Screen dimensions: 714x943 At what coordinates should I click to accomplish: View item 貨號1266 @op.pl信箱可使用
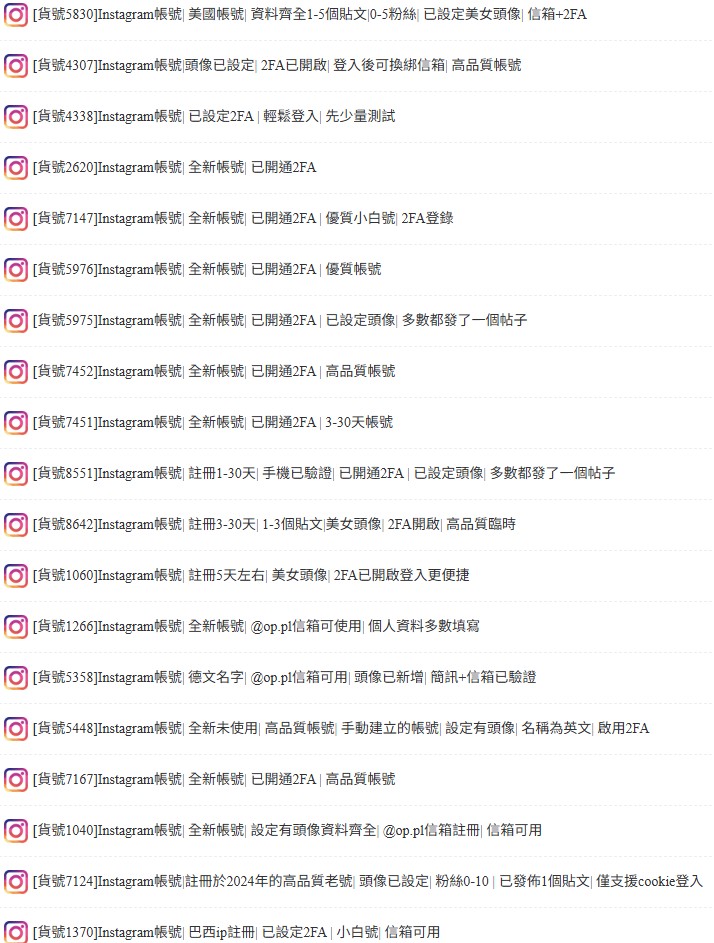256,626
